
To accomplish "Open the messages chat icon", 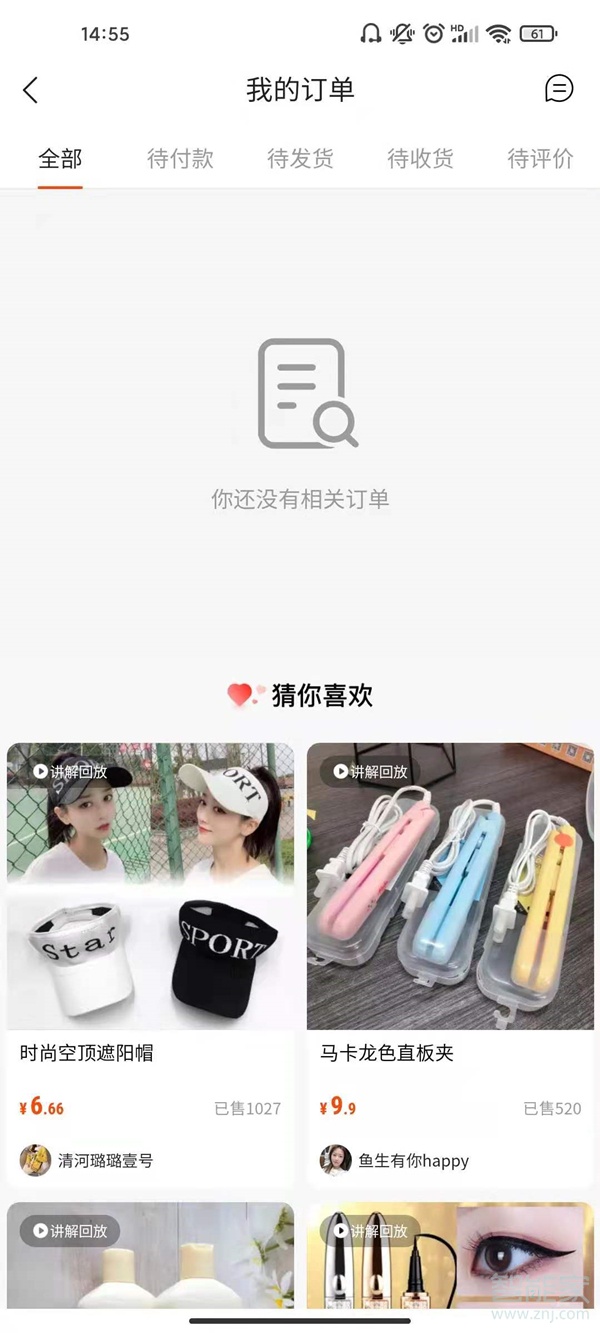I will tap(559, 89).
